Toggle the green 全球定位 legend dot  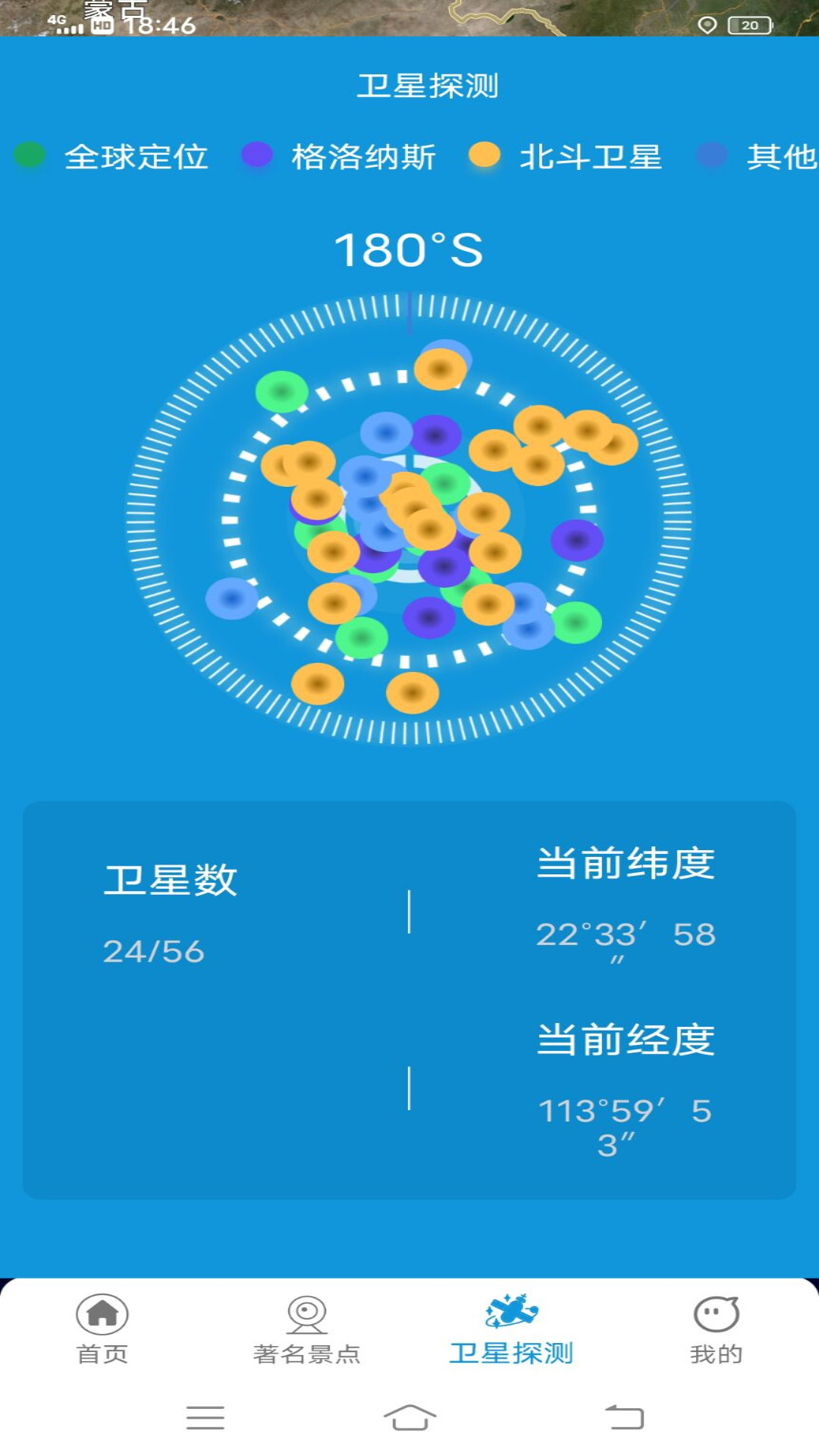(30, 157)
